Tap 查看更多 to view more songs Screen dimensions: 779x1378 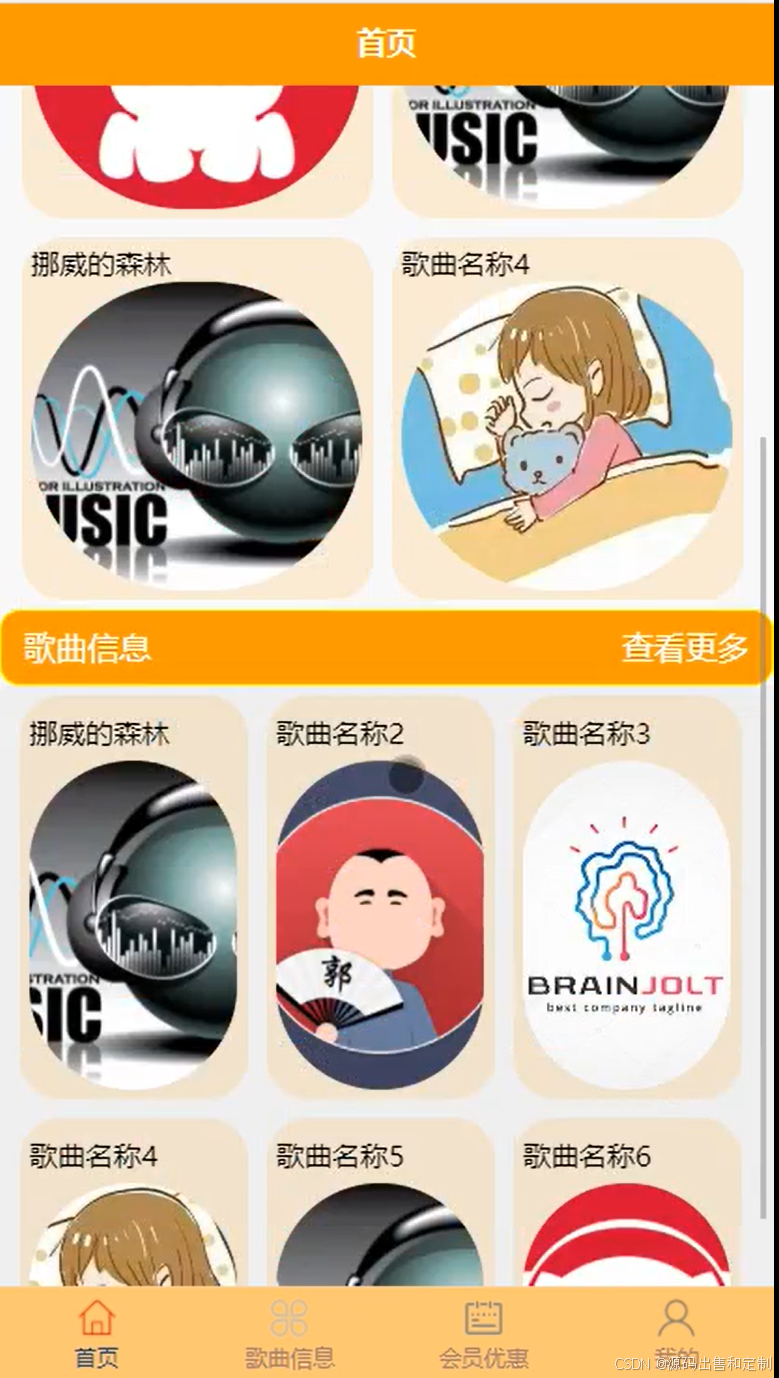(x=685, y=648)
